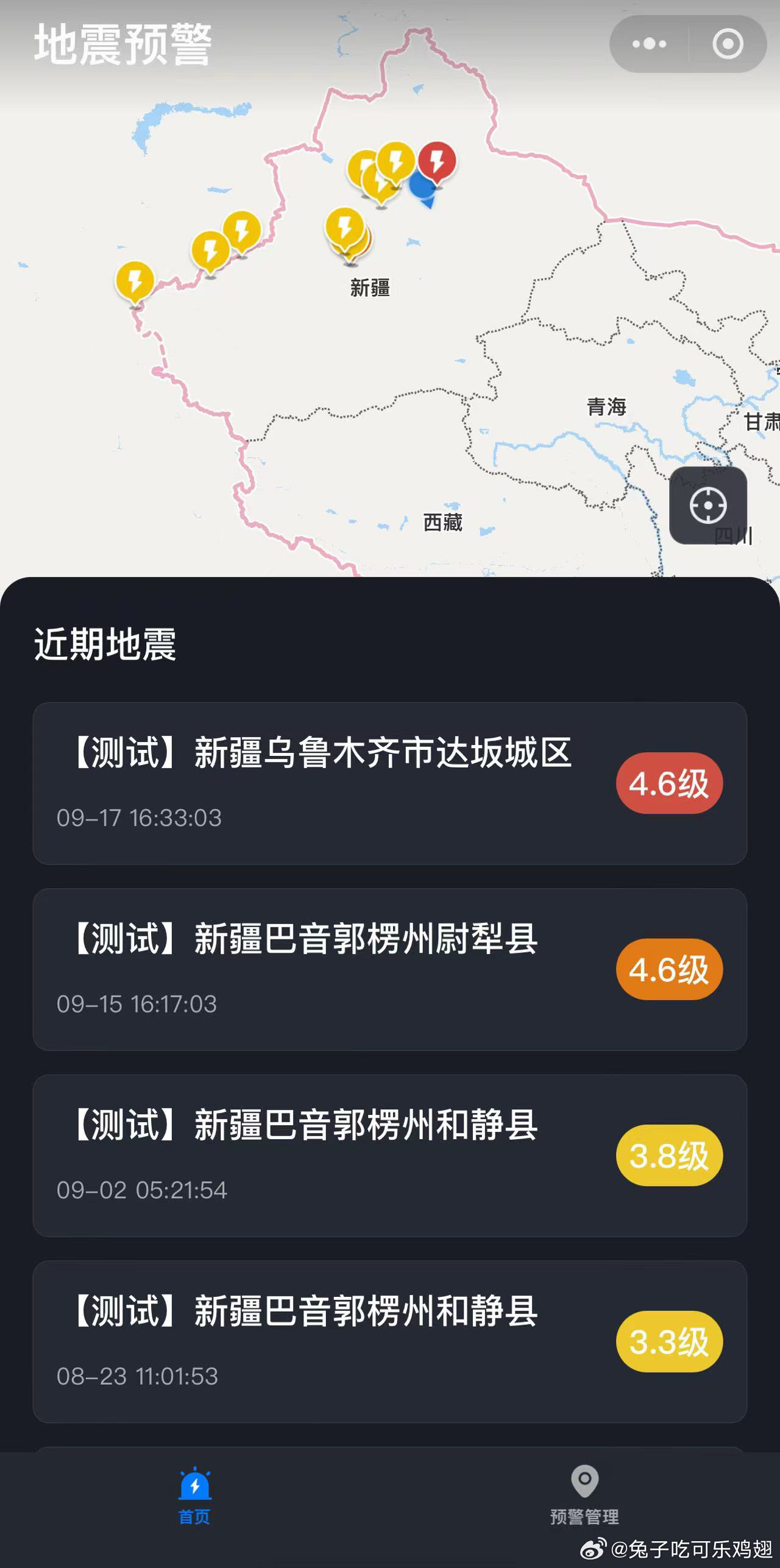This screenshot has height=1568, width=780.
Task: Recenter the map with the locate button
Action: coord(708,505)
